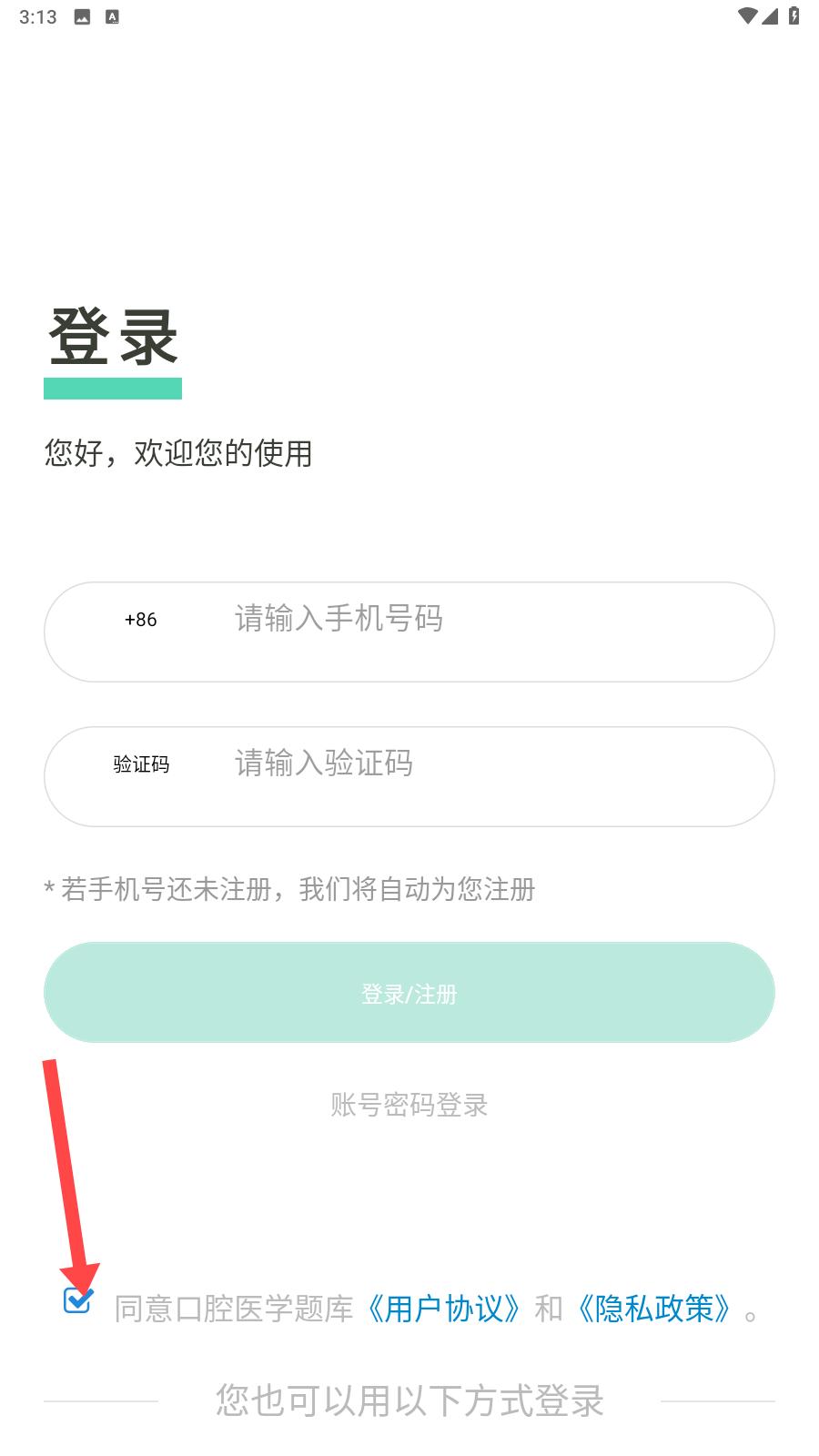Tap the 登录/注册 button

[409, 993]
